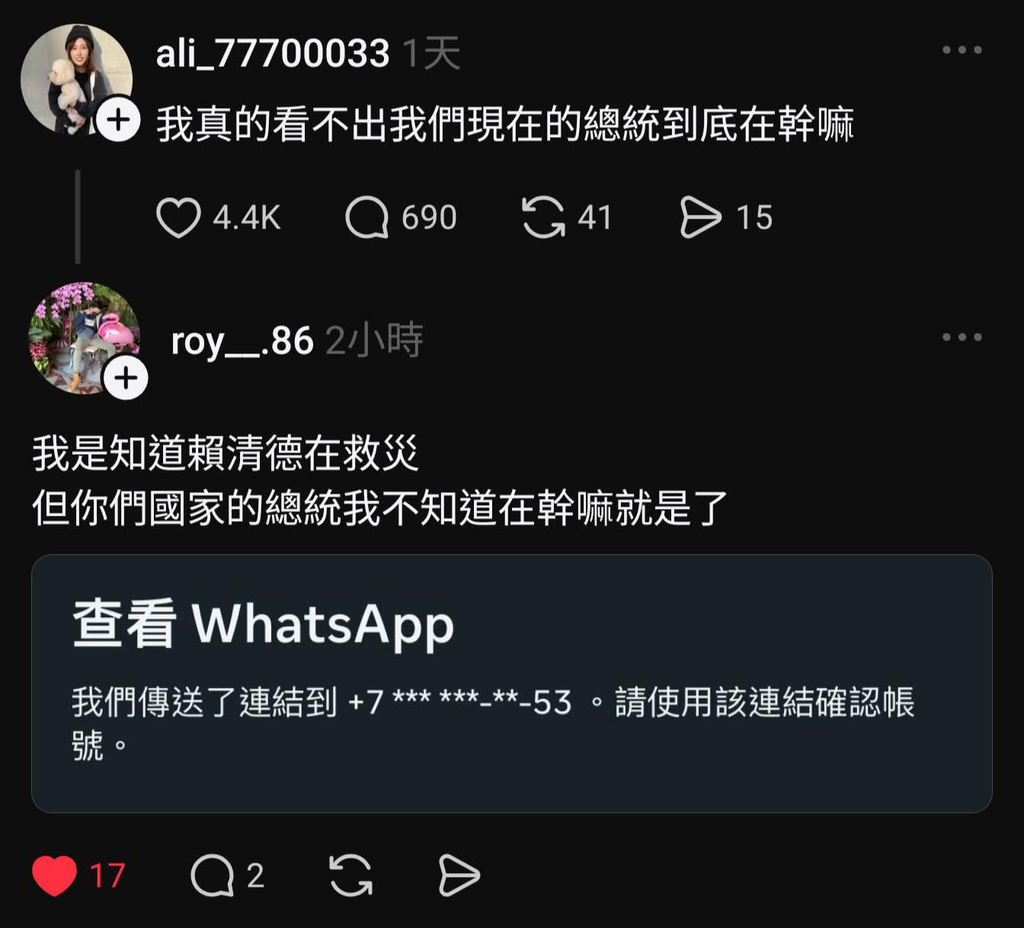Share ali_77700033's post
Viewport: 1024px width, 928px height.
[700, 217]
